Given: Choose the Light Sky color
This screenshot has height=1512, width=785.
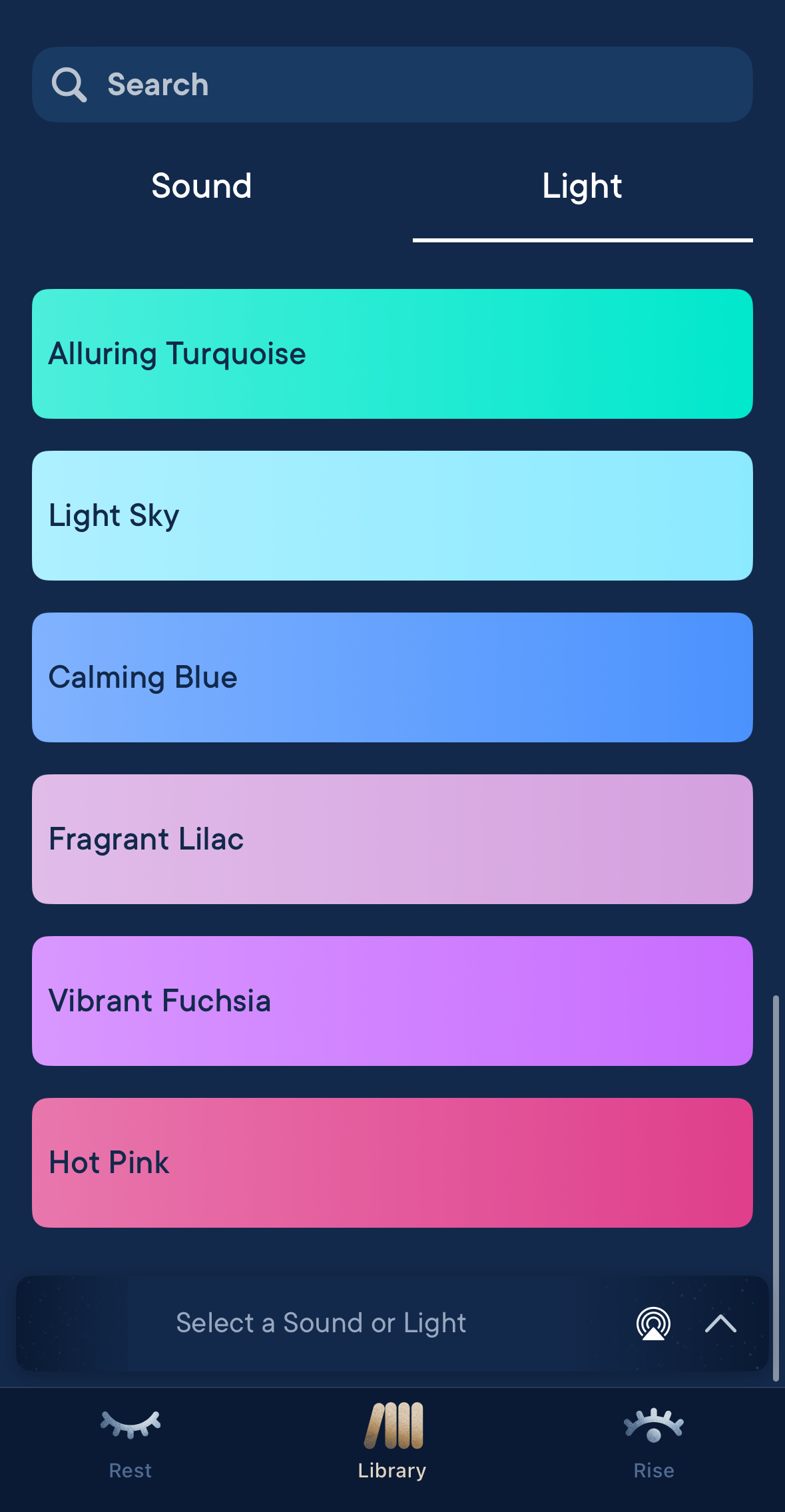Looking at the screenshot, I should click(x=392, y=515).
